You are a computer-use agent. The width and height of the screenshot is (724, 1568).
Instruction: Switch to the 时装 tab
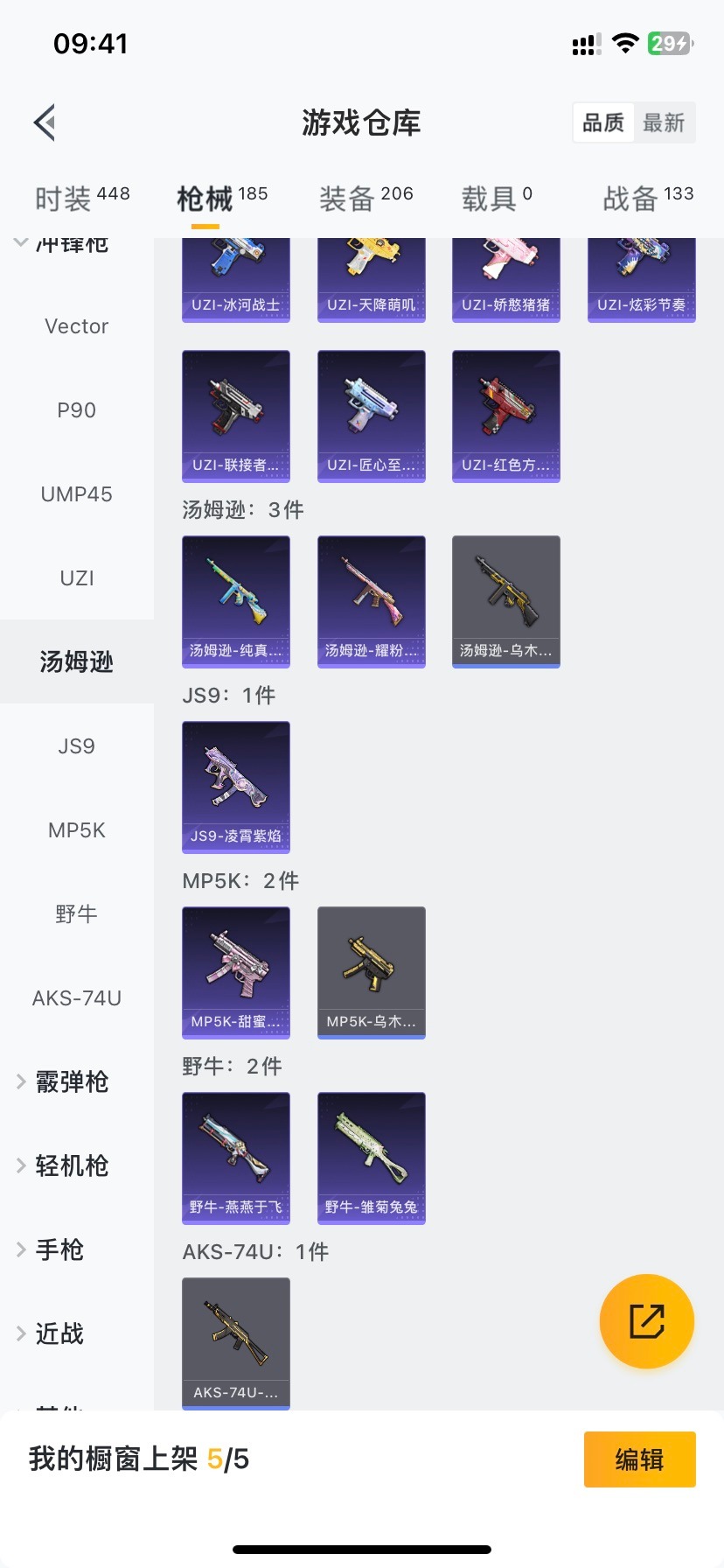tap(81, 199)
